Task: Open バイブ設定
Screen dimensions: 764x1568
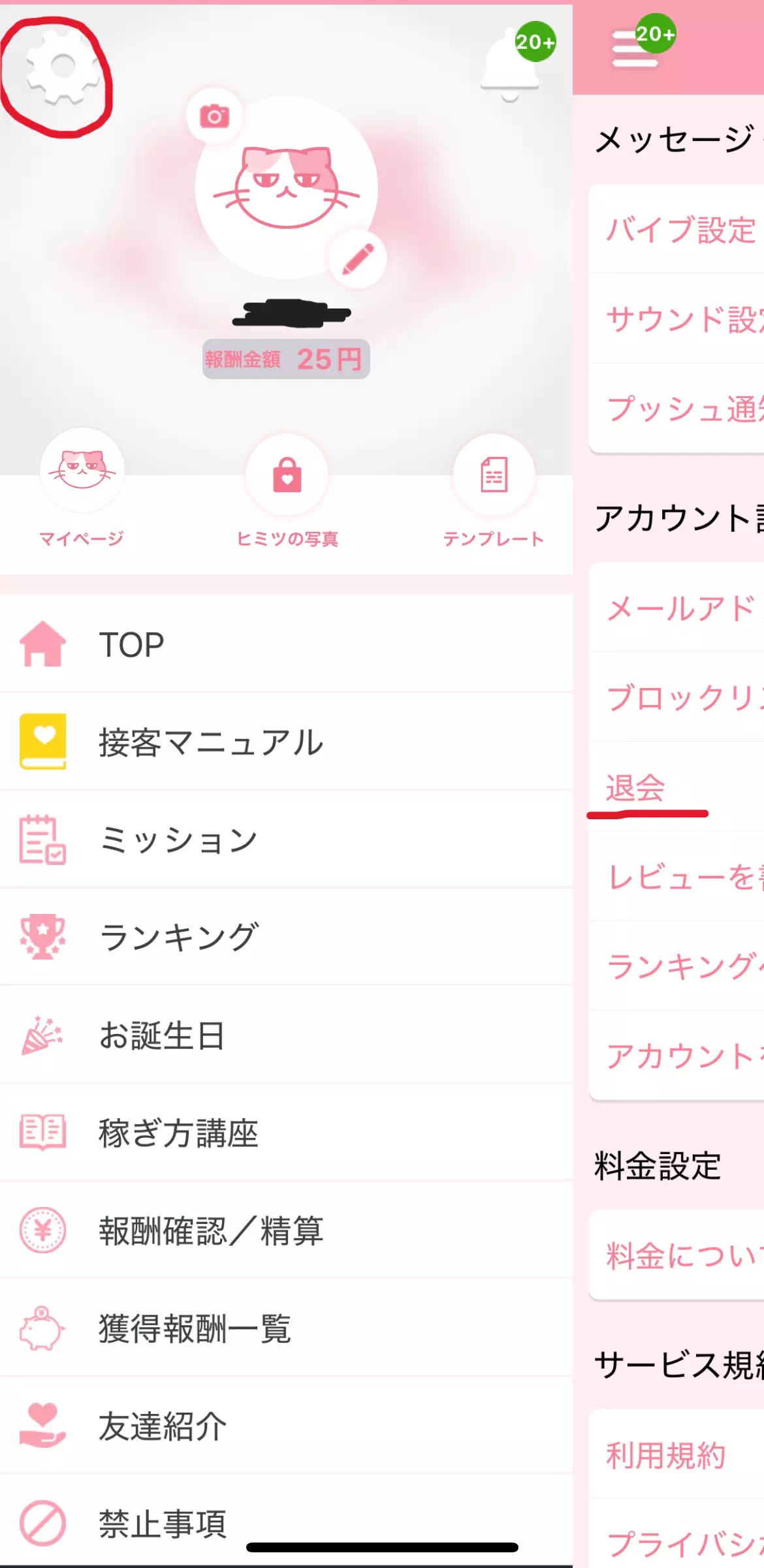Action: tap(679, 230)
